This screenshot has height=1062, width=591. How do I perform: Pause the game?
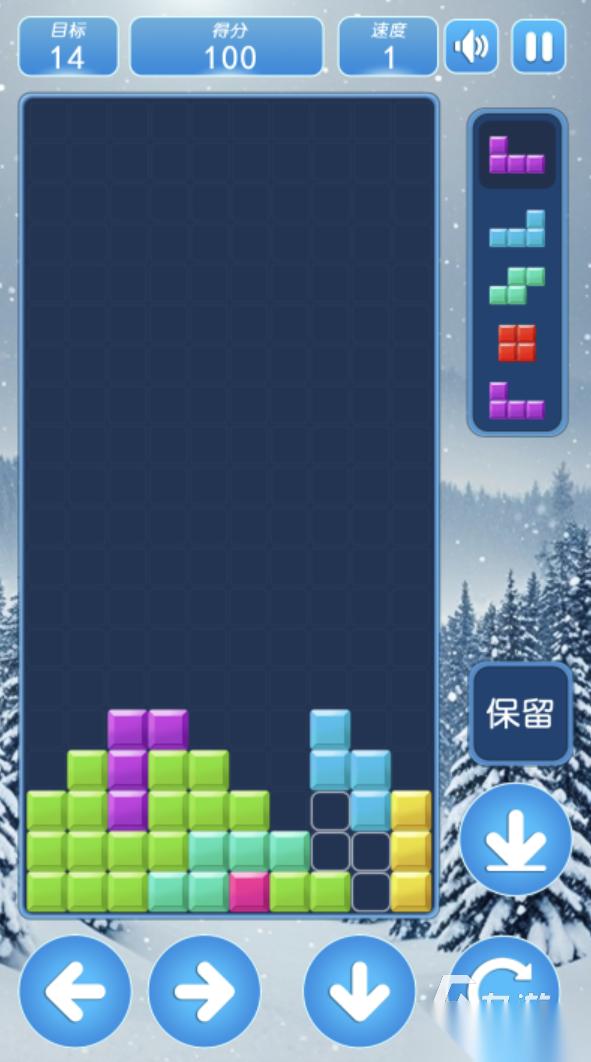pos(539,46)
